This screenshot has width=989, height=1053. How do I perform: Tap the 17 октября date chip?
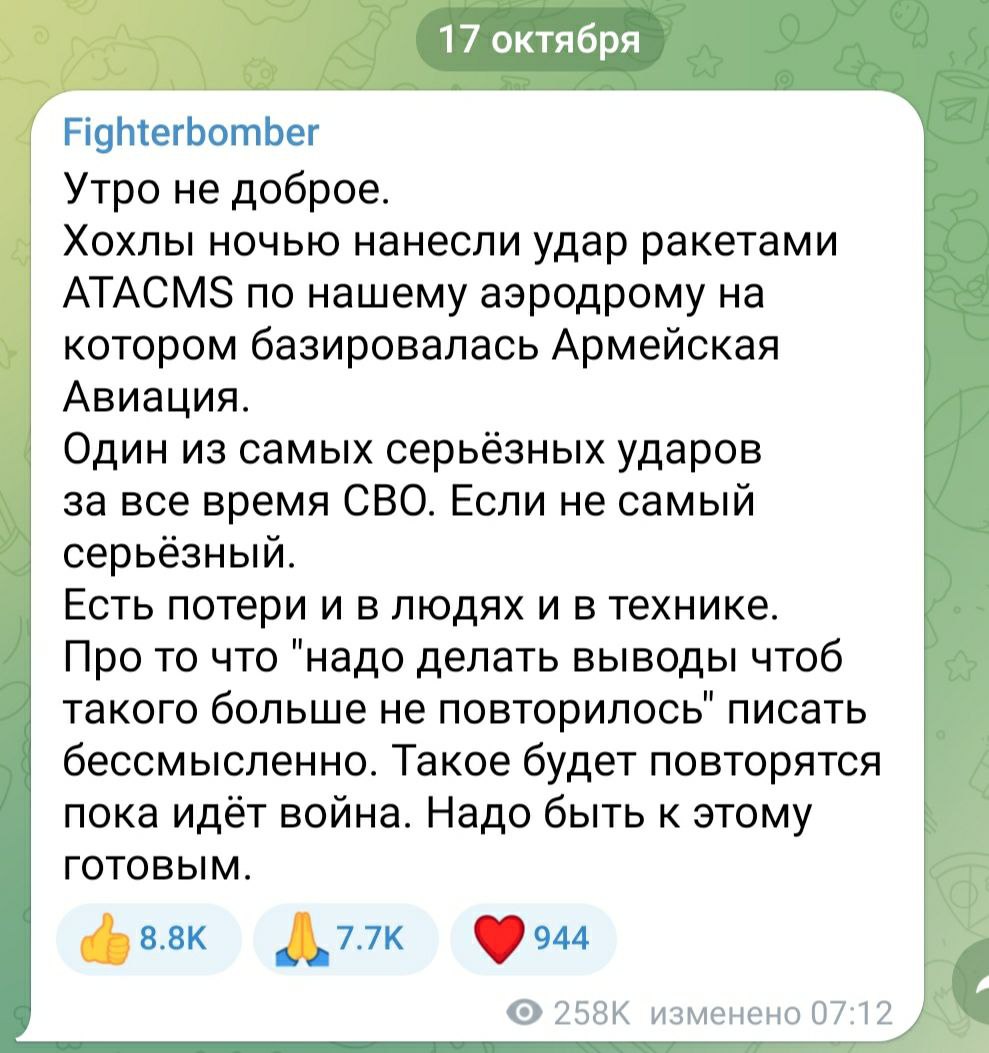539,42
